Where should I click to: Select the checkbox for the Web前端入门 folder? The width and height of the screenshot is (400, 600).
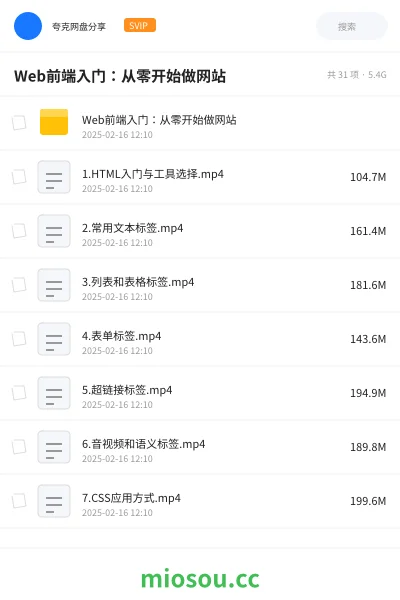point(19,123)
